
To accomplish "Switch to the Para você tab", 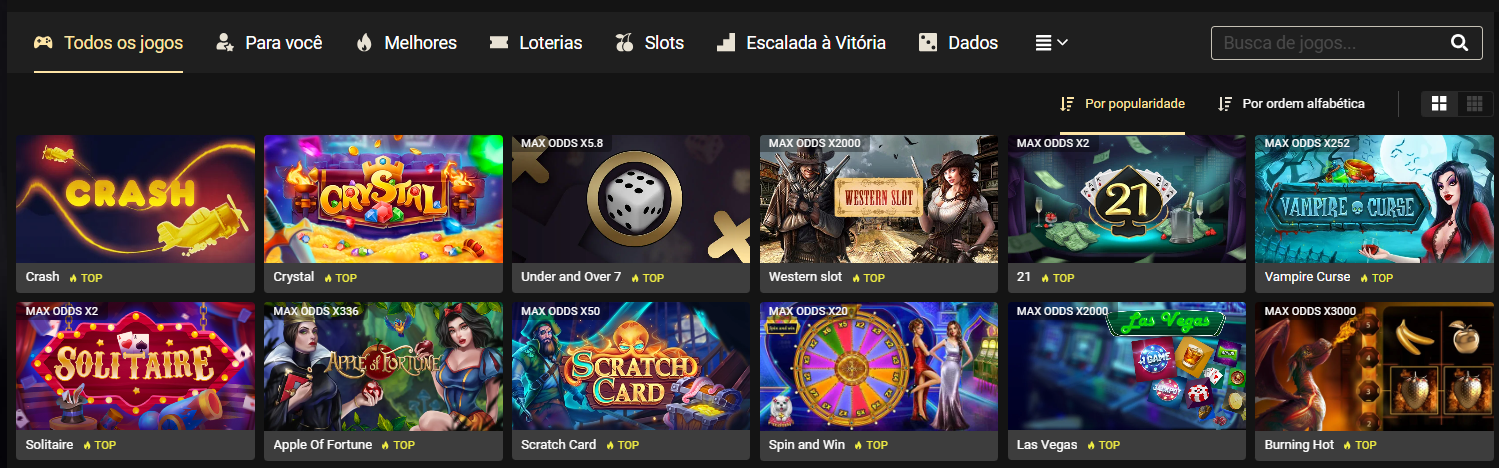I will pyautogui.click(x=269, y=43).
